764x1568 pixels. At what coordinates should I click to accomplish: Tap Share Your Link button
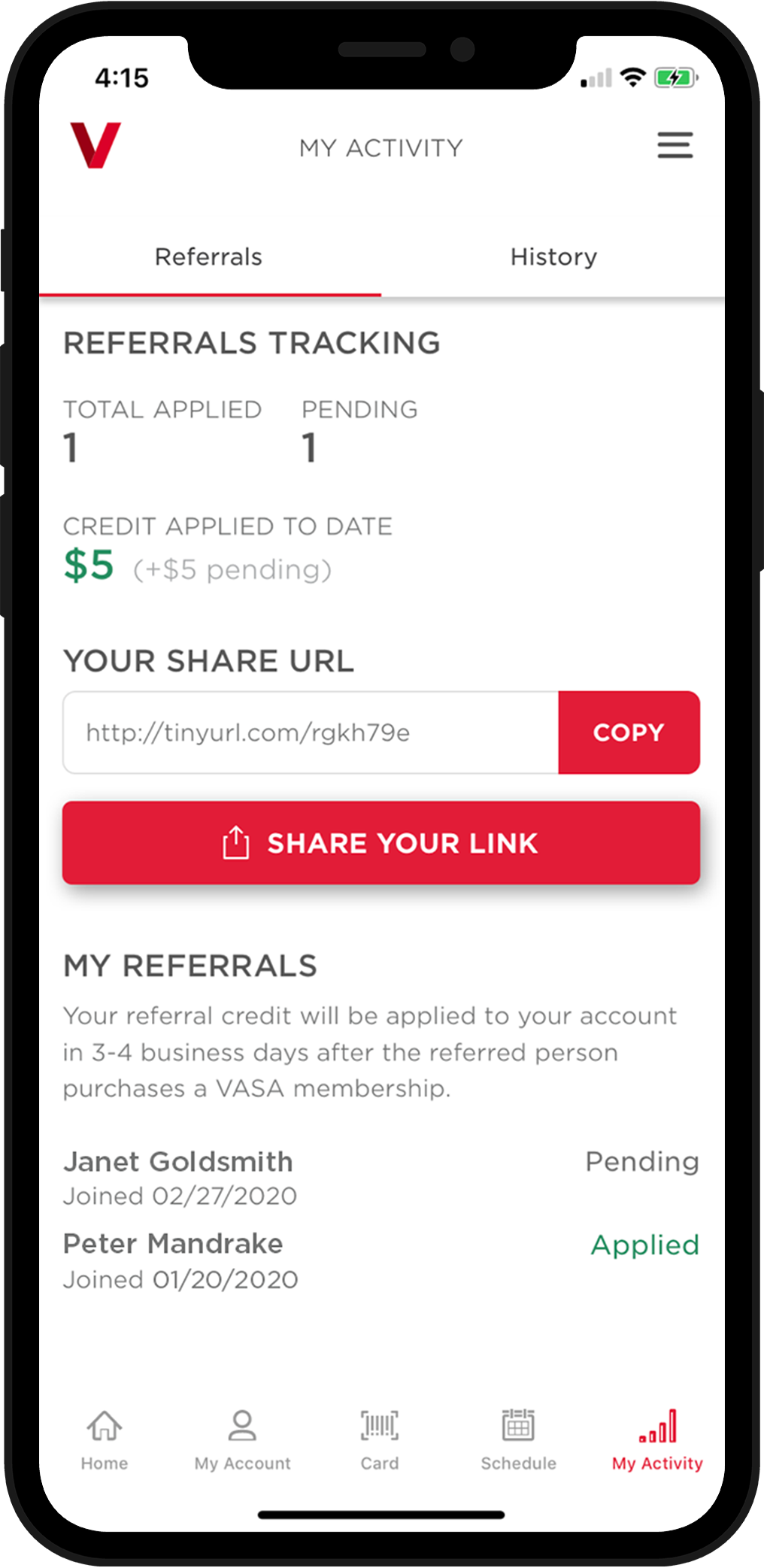381,843
